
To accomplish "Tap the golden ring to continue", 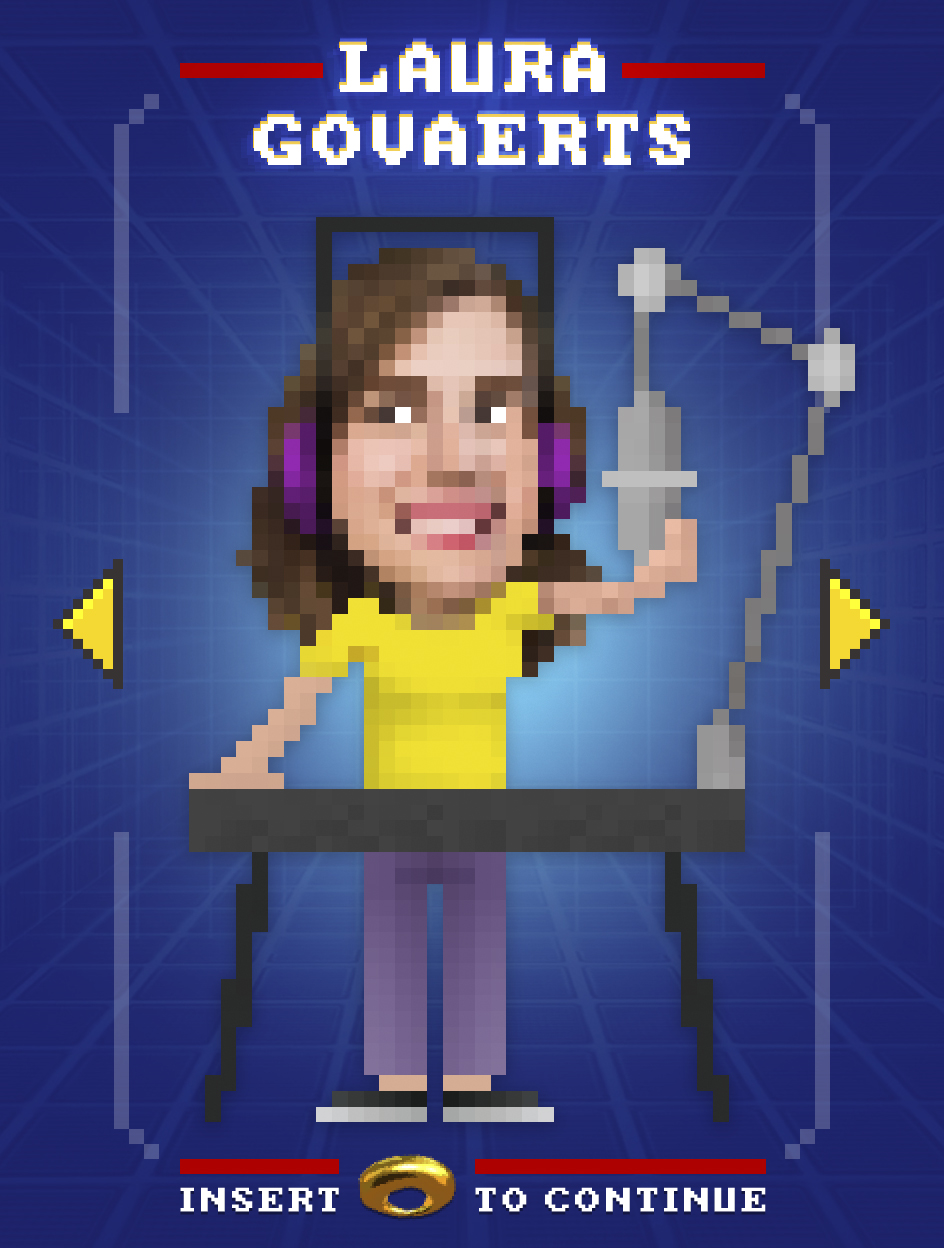I will (407, 1186).
